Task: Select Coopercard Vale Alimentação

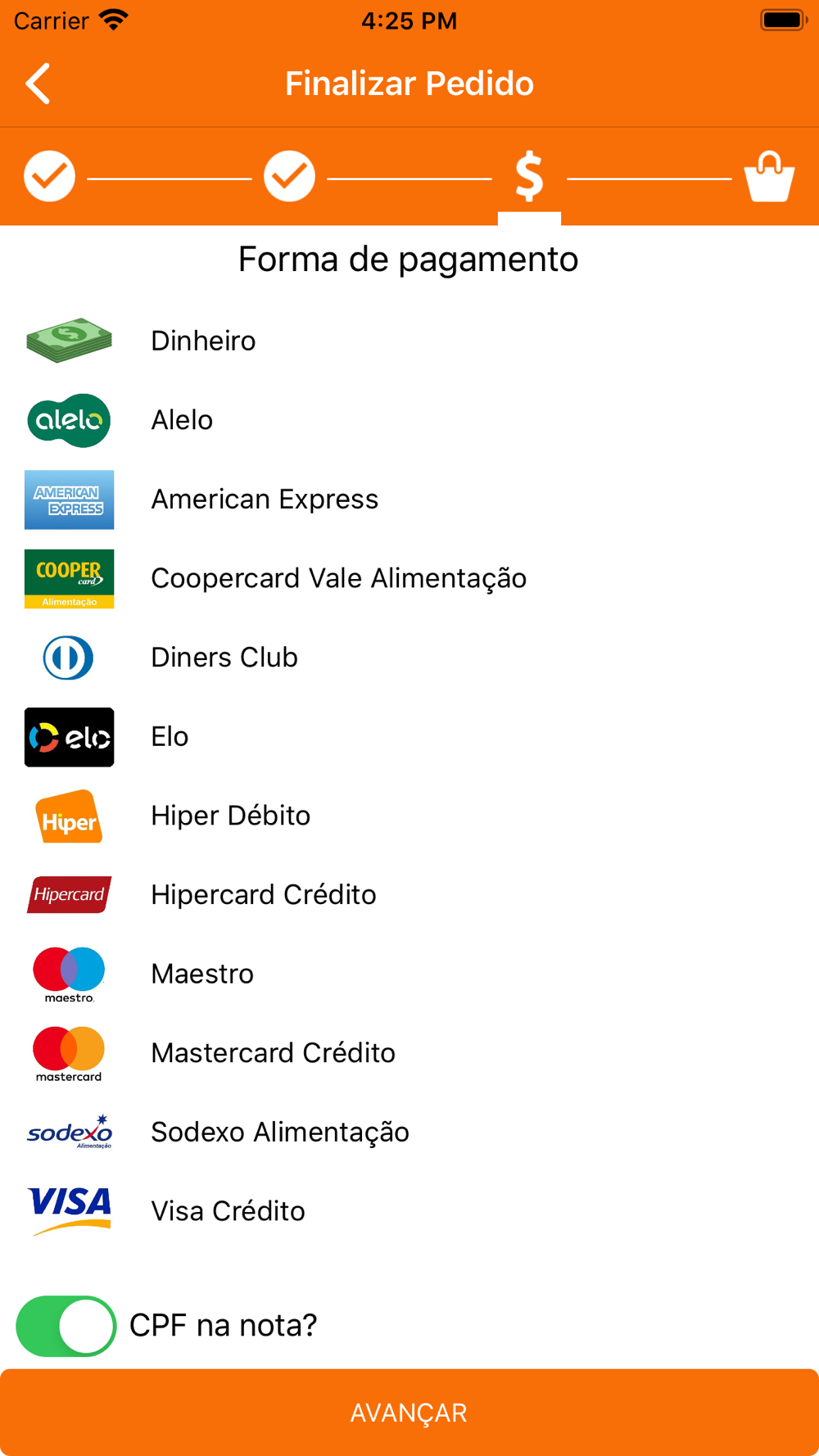Action: (x=338, y=578)
